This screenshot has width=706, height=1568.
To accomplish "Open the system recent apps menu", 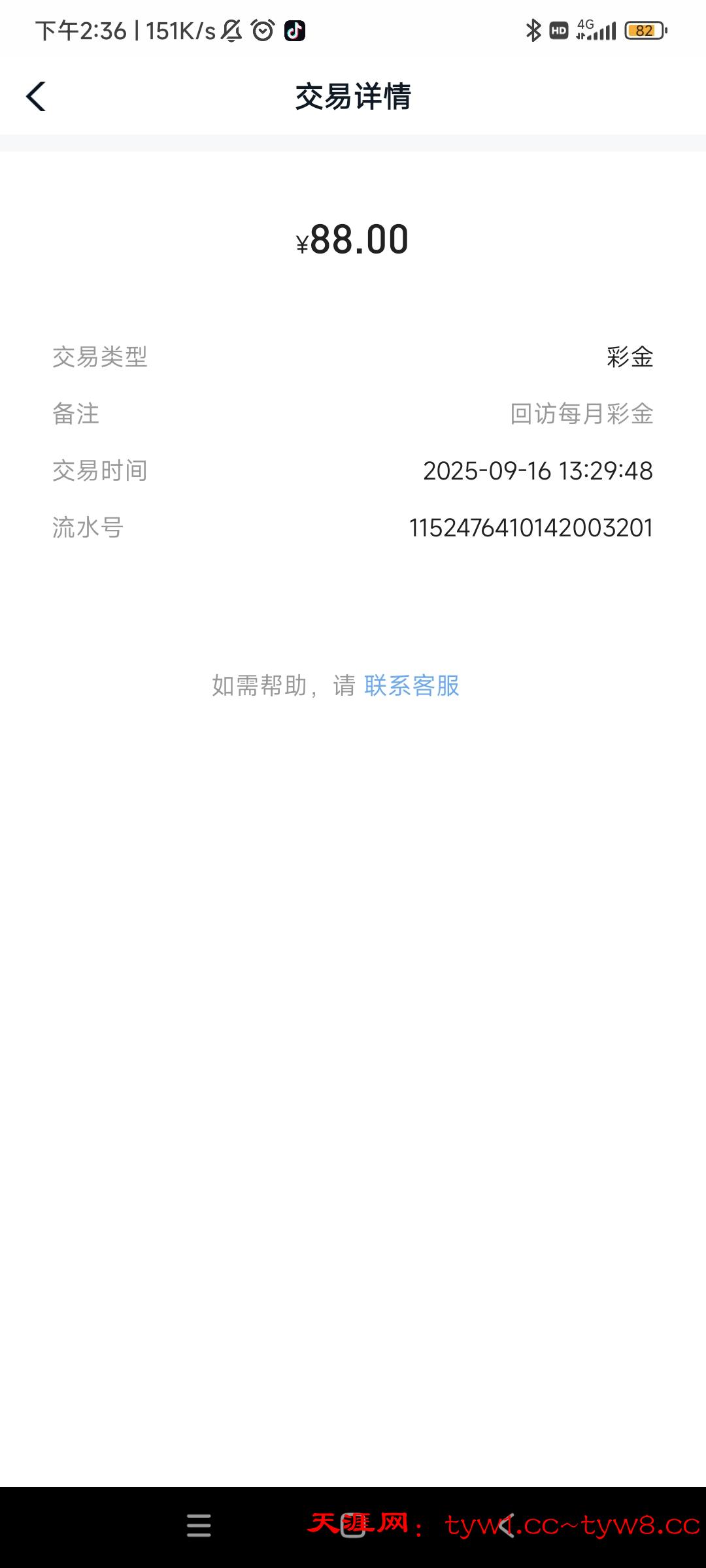I will pos(199,1526).
